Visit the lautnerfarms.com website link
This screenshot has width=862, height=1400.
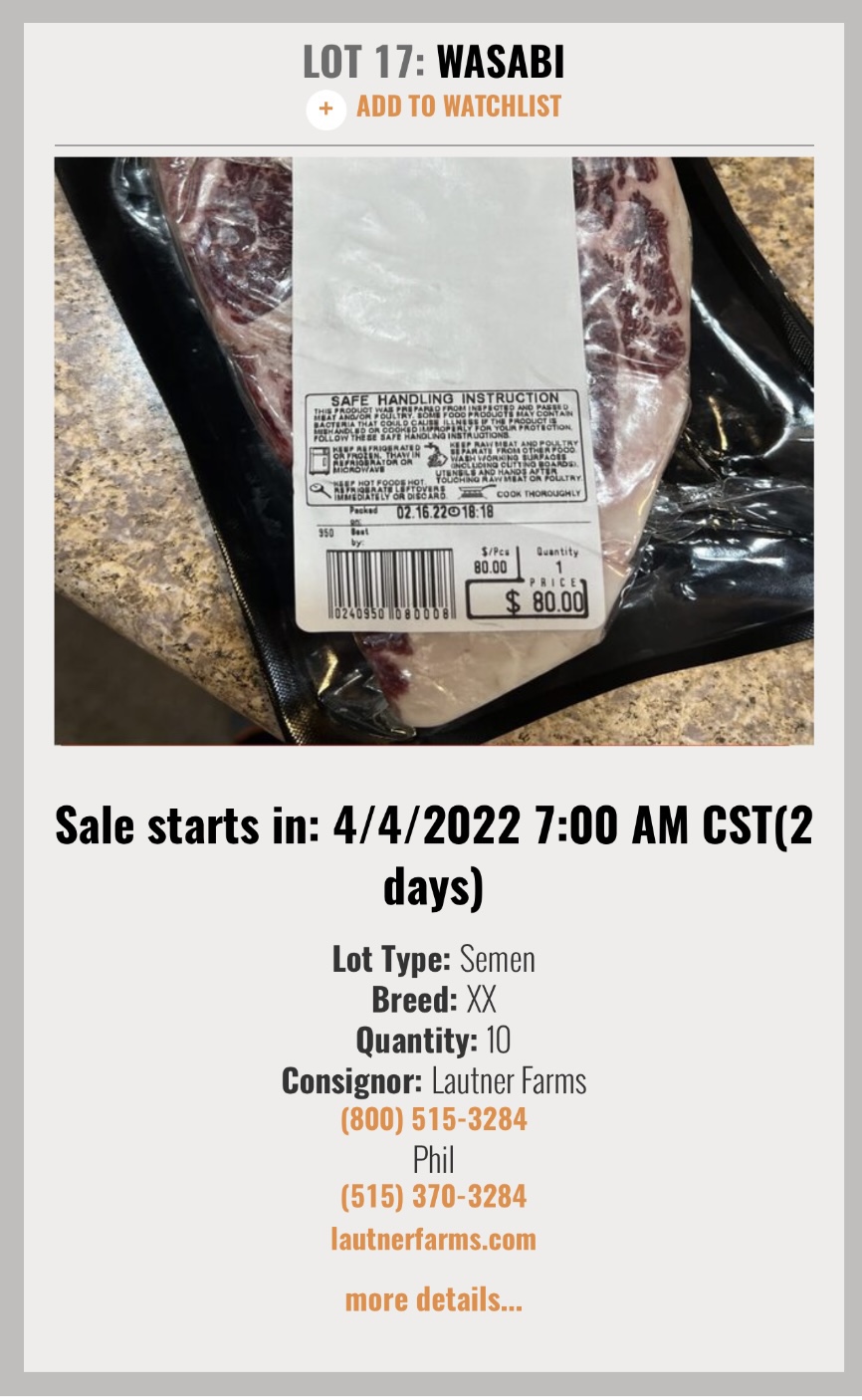click(434, 1239)
